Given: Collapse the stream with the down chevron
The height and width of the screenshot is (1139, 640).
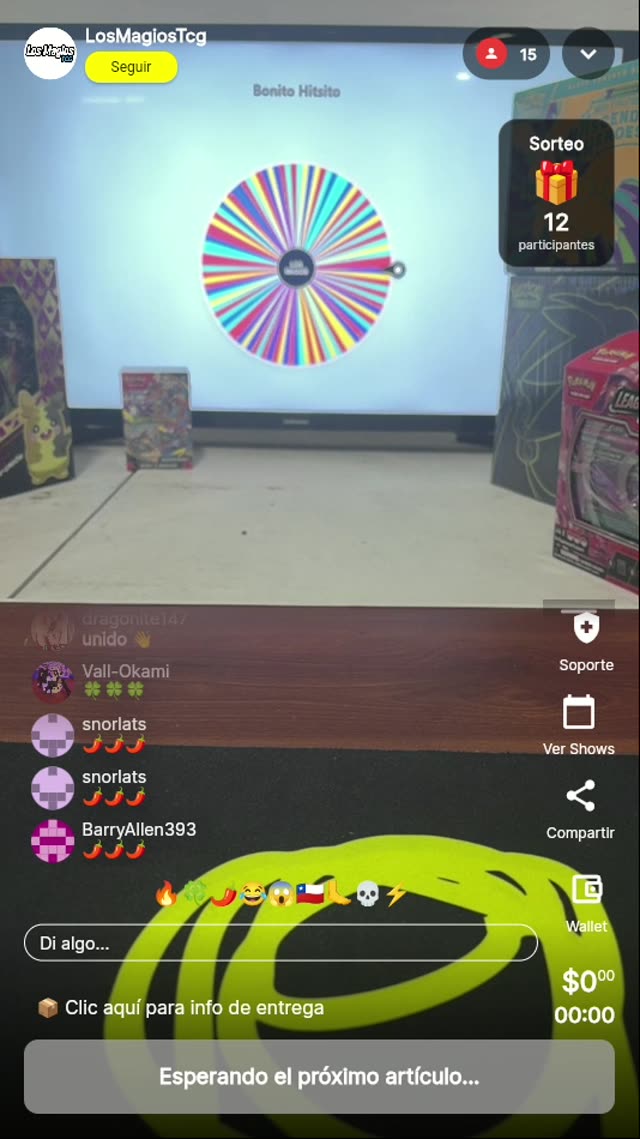Looking at the screenshot, I should click(588, 54).
